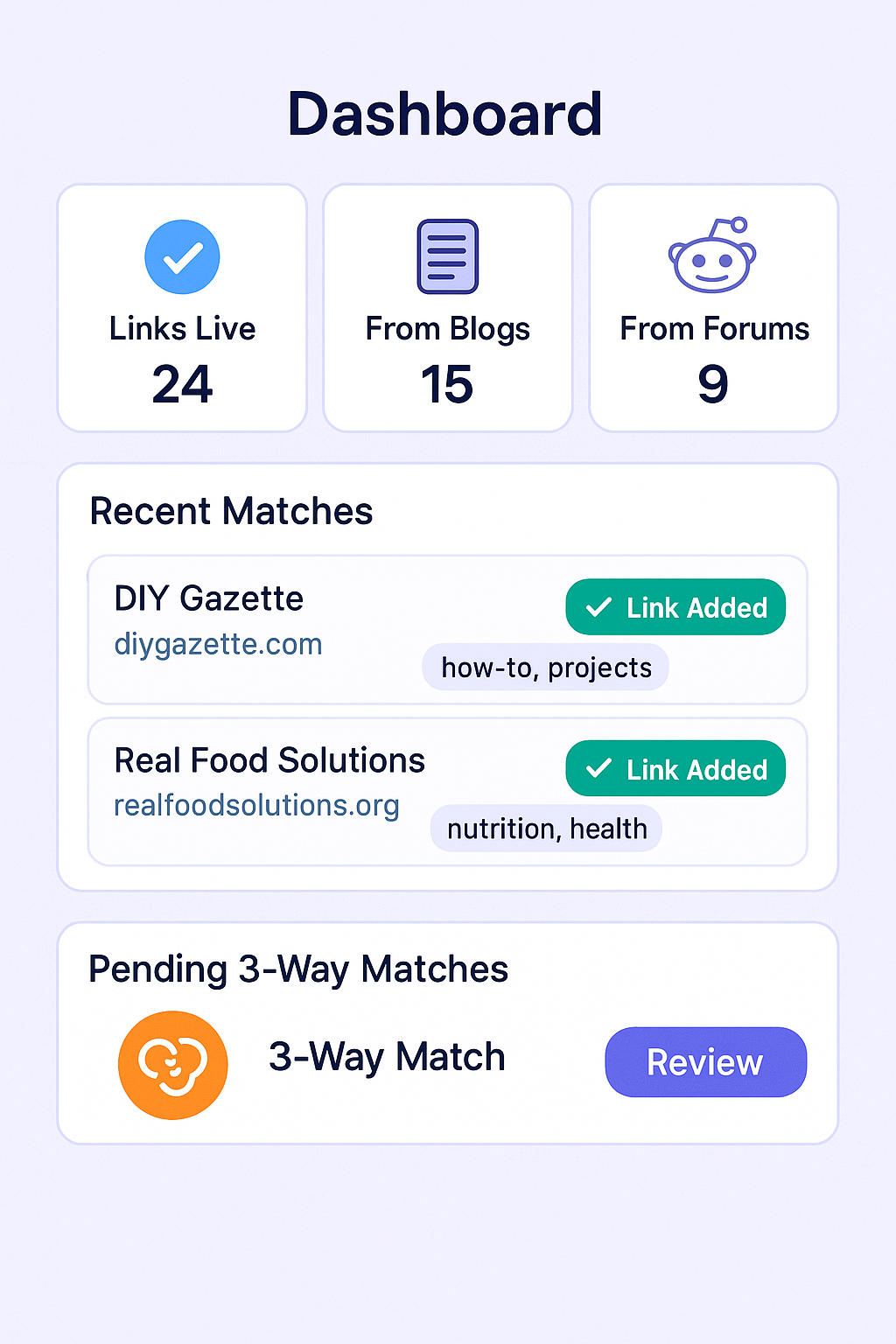Expand the Recent Matches section
The height and width of the screenshot is (1344, 896).
[x=231, y=511]
